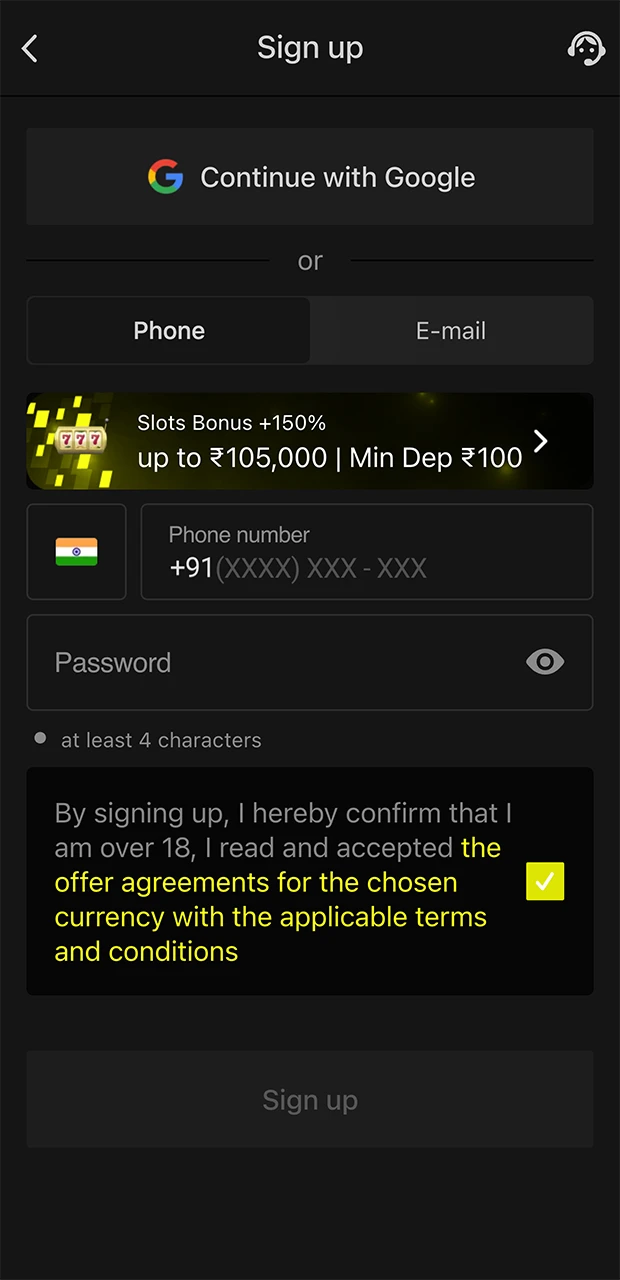Select the Phone registration tab
The image size is (620, 1280).
(169, 331)
